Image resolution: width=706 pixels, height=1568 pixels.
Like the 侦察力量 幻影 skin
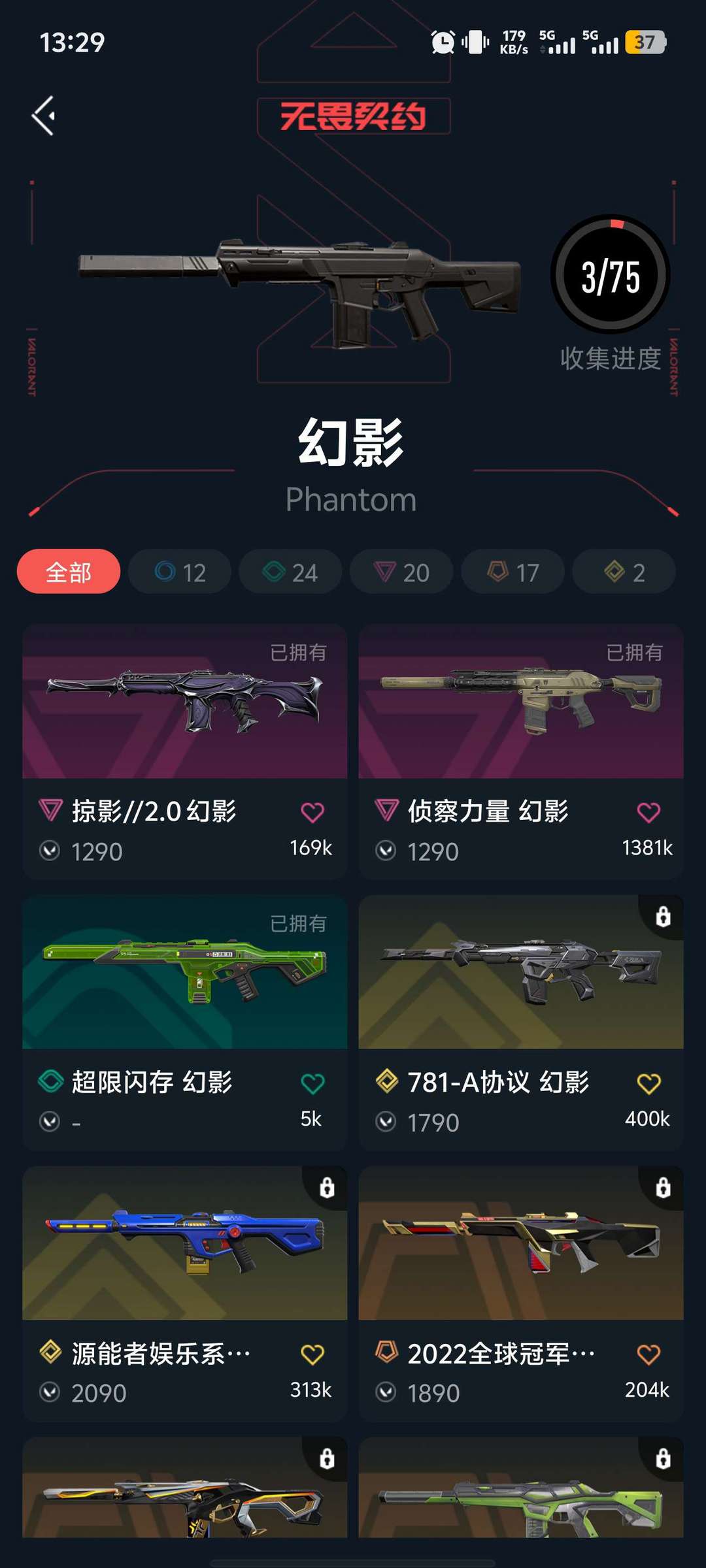coord(648,812)
